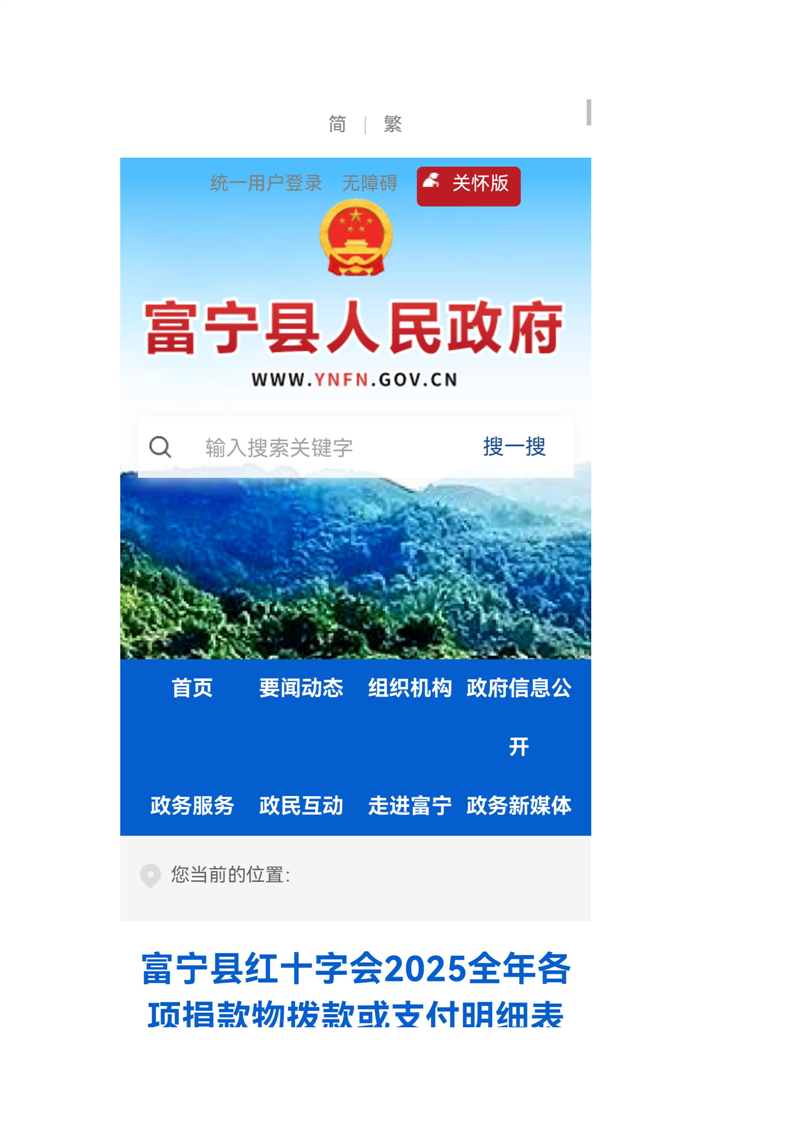Open 要闻动态 news section

(x=301, y=688)
